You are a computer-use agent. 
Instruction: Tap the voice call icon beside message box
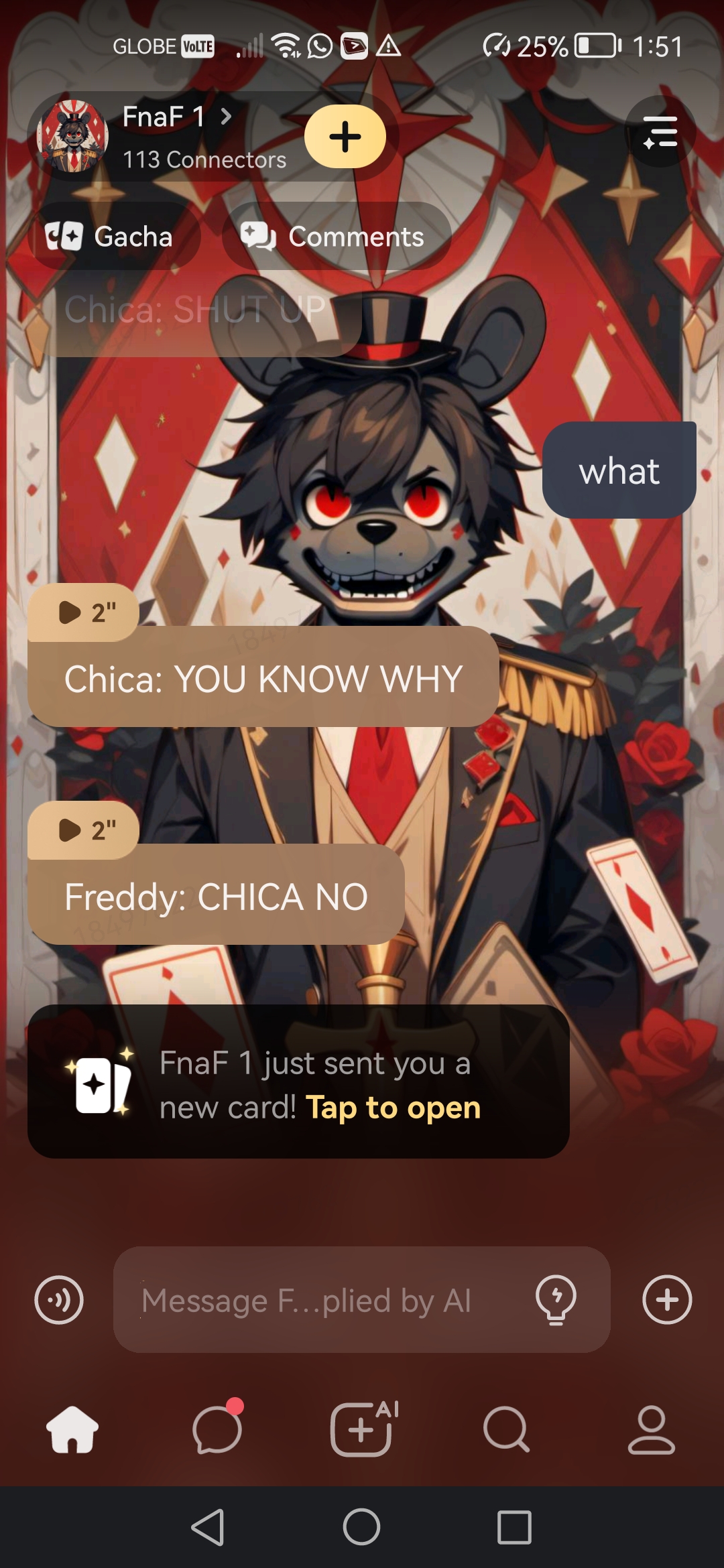pyautogui.click(x=59, y=1300)
